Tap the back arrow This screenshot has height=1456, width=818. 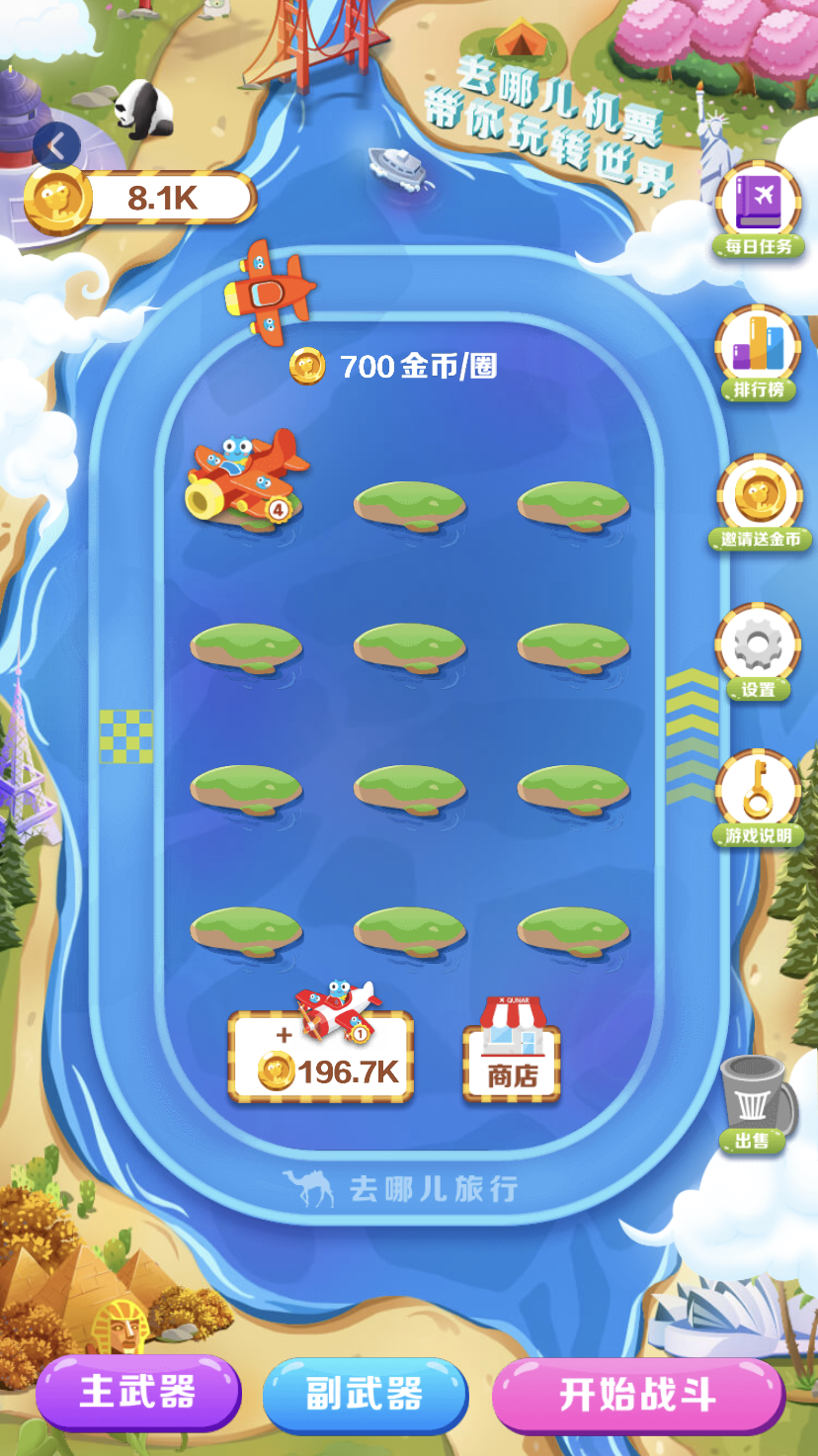(x=56, y=148)
